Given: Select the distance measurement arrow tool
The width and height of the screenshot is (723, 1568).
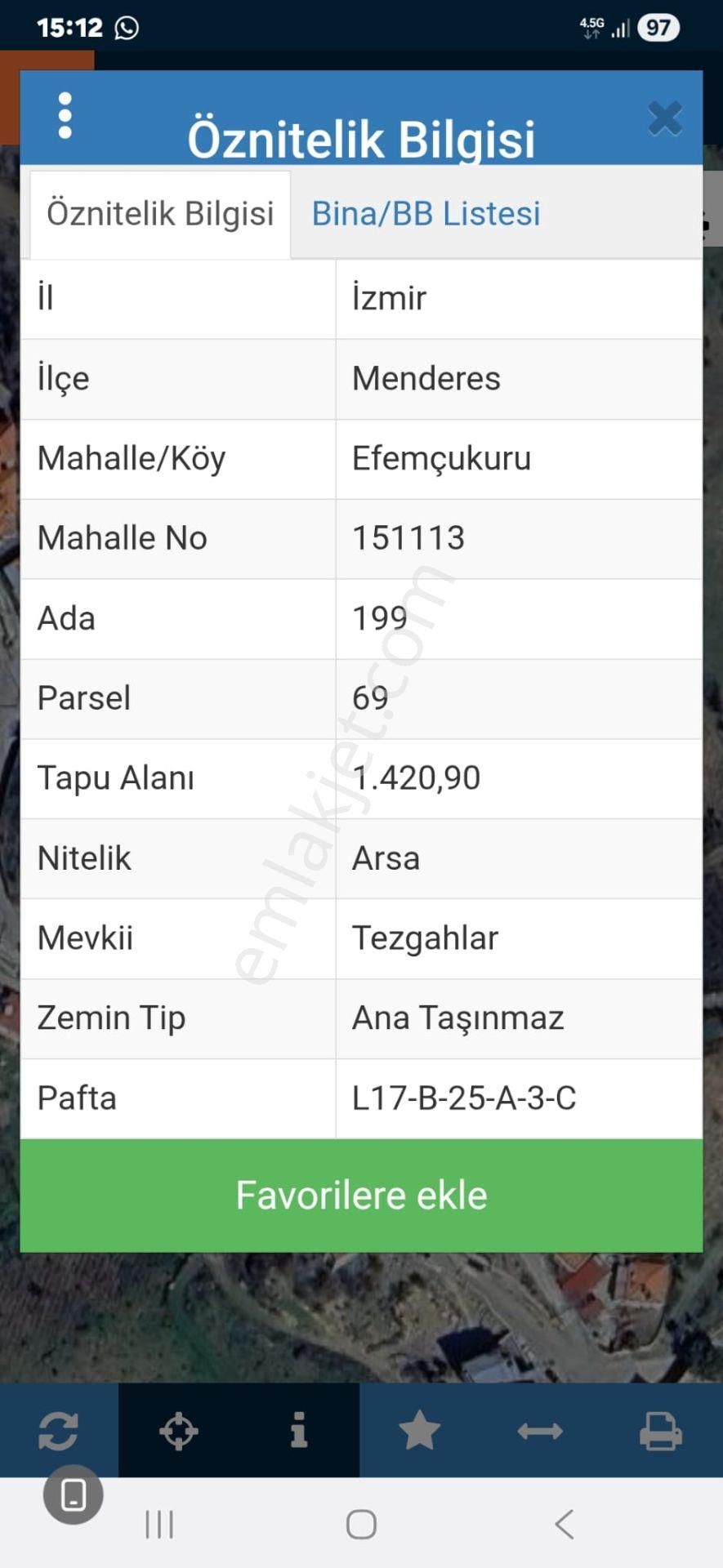Looking at the screenshot, I should (540, 1430).
